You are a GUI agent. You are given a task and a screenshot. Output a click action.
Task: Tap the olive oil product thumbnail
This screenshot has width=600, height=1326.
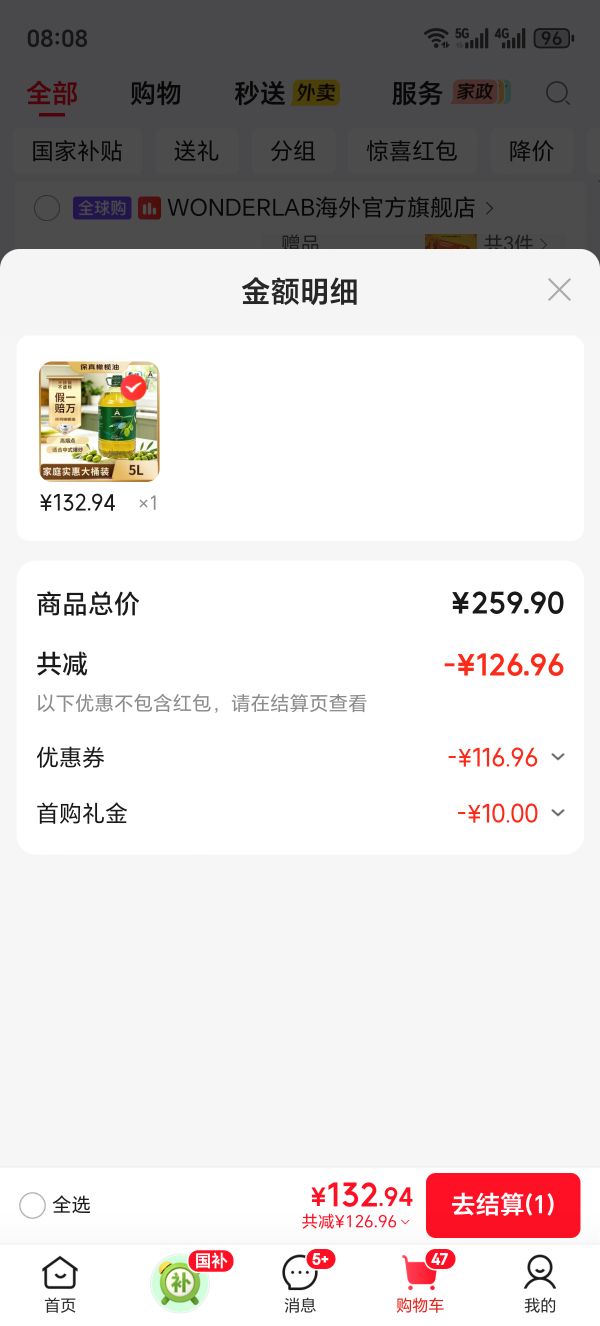(99, 422)
